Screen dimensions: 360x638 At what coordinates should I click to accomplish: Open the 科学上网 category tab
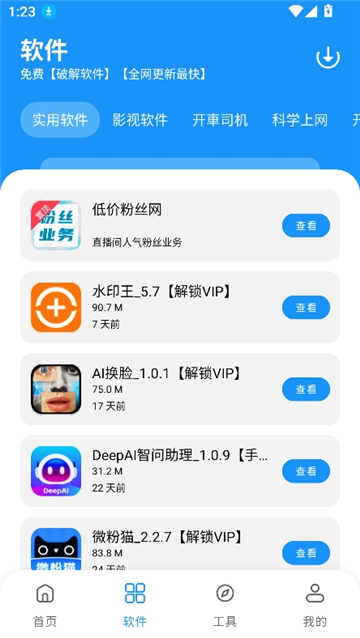[300, 120]
